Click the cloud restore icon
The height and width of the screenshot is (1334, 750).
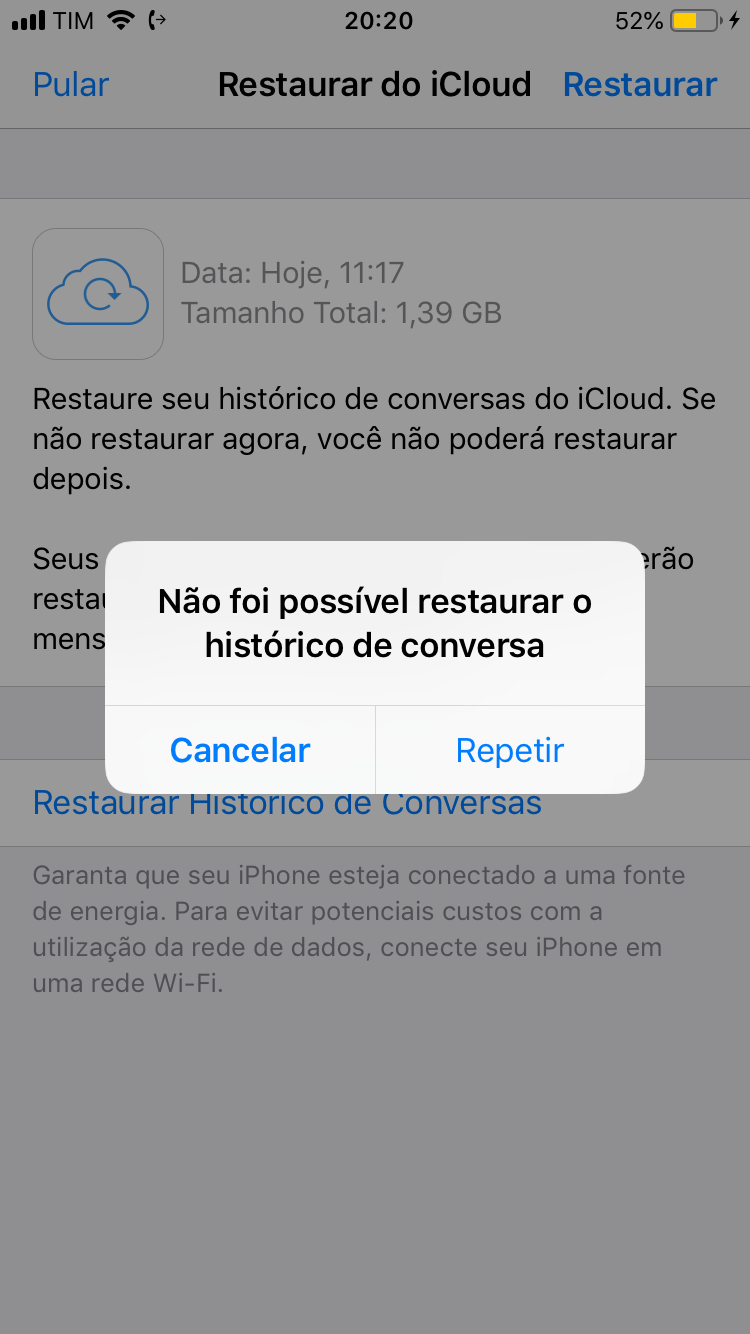pos(97,293)
